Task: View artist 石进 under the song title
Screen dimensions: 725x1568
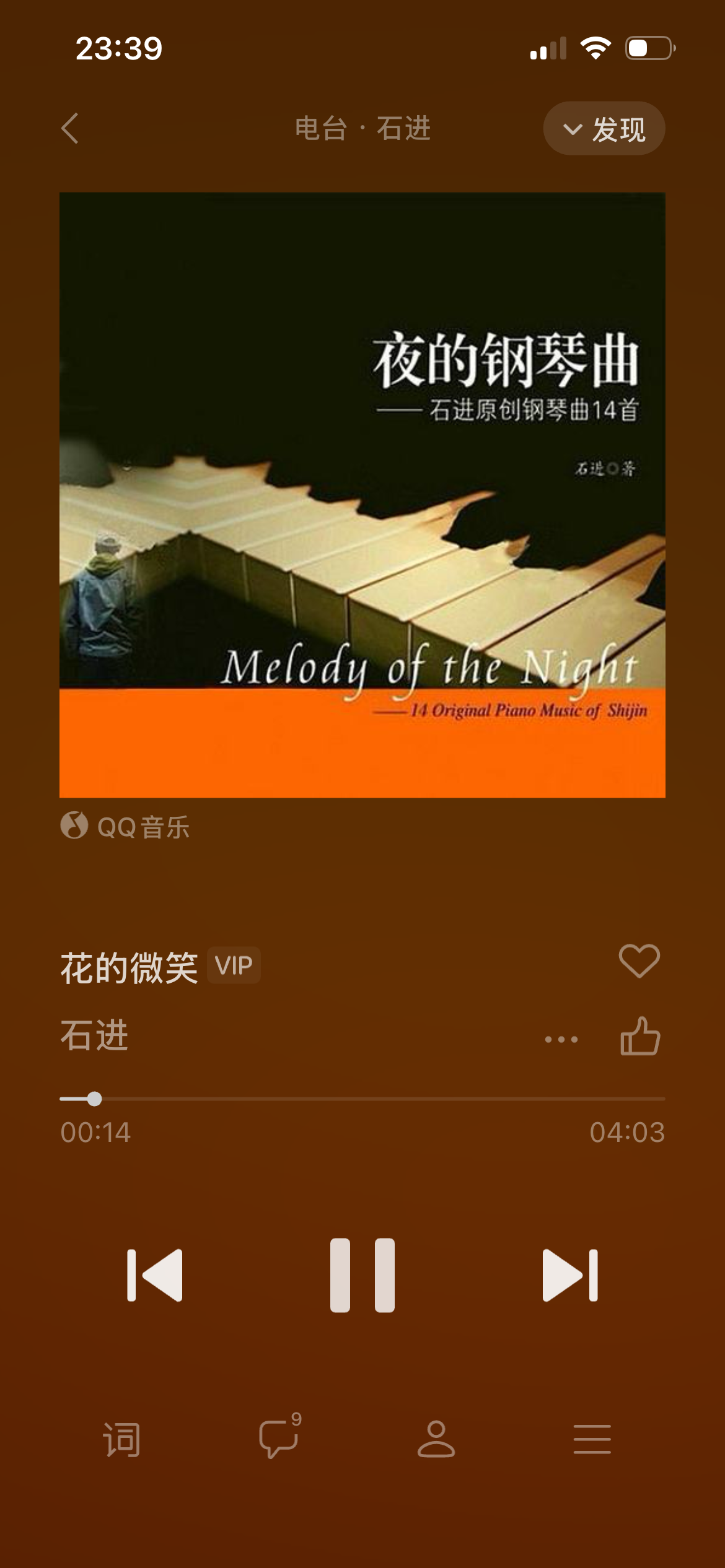Action: 94,1035
